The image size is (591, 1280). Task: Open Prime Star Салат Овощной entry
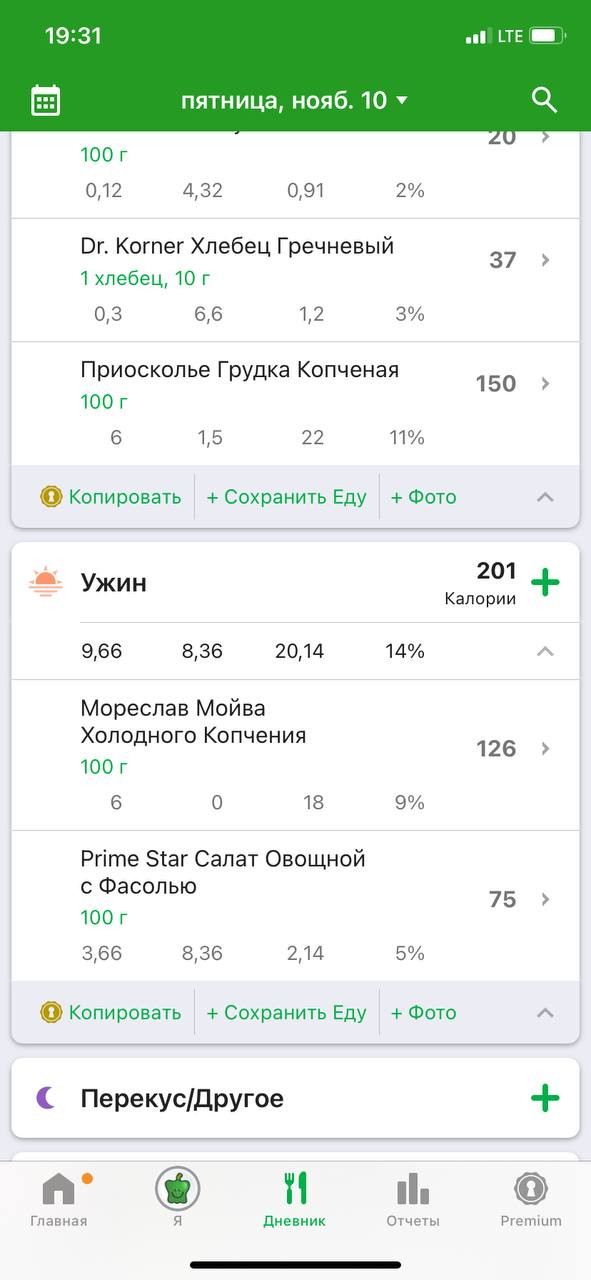[295, 906]
